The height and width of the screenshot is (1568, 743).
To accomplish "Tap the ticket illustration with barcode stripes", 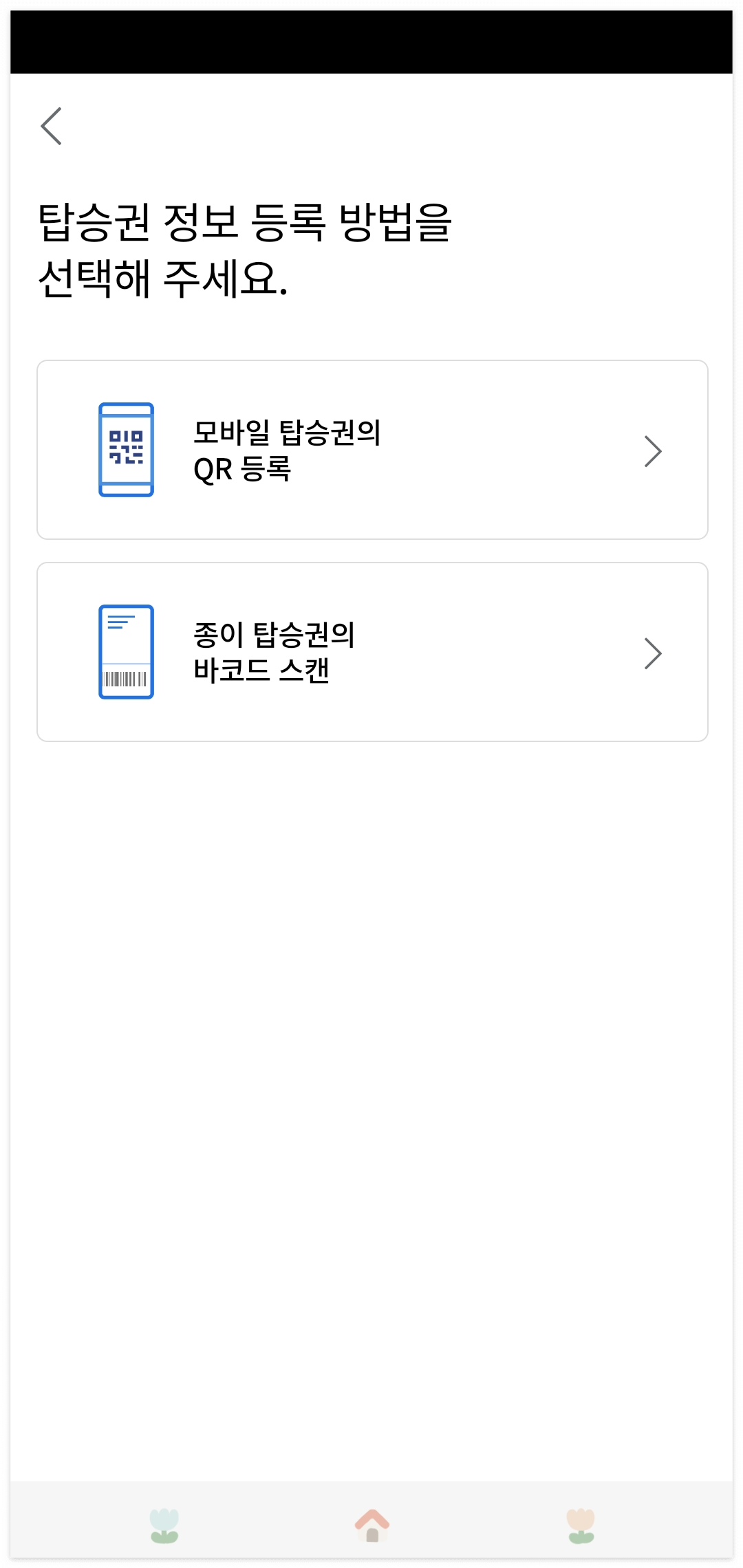I will pyautogui.click(x=127, y=652).
